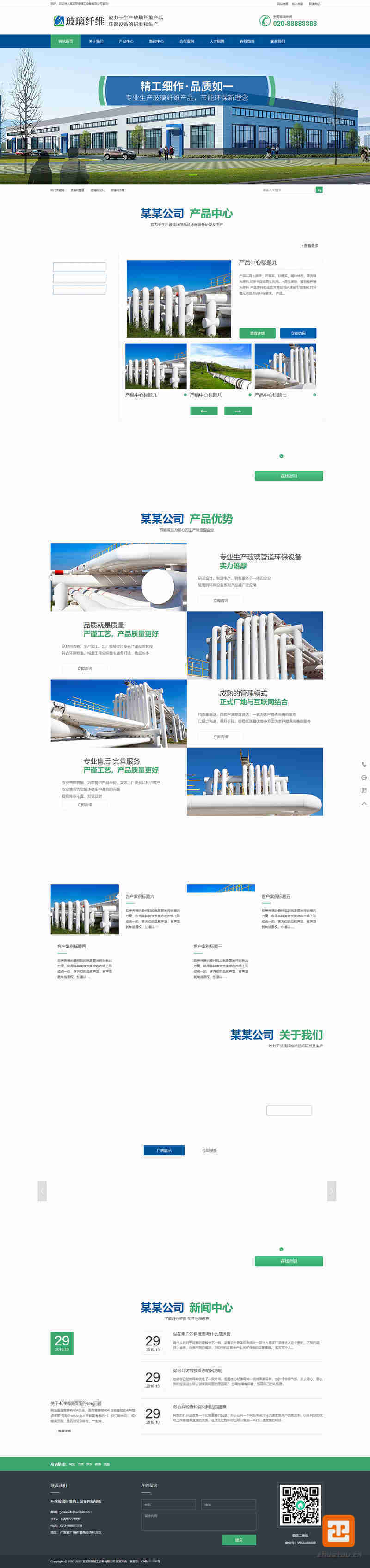
Task: Submit the message with 提交 button
Action: [239, 1535]
